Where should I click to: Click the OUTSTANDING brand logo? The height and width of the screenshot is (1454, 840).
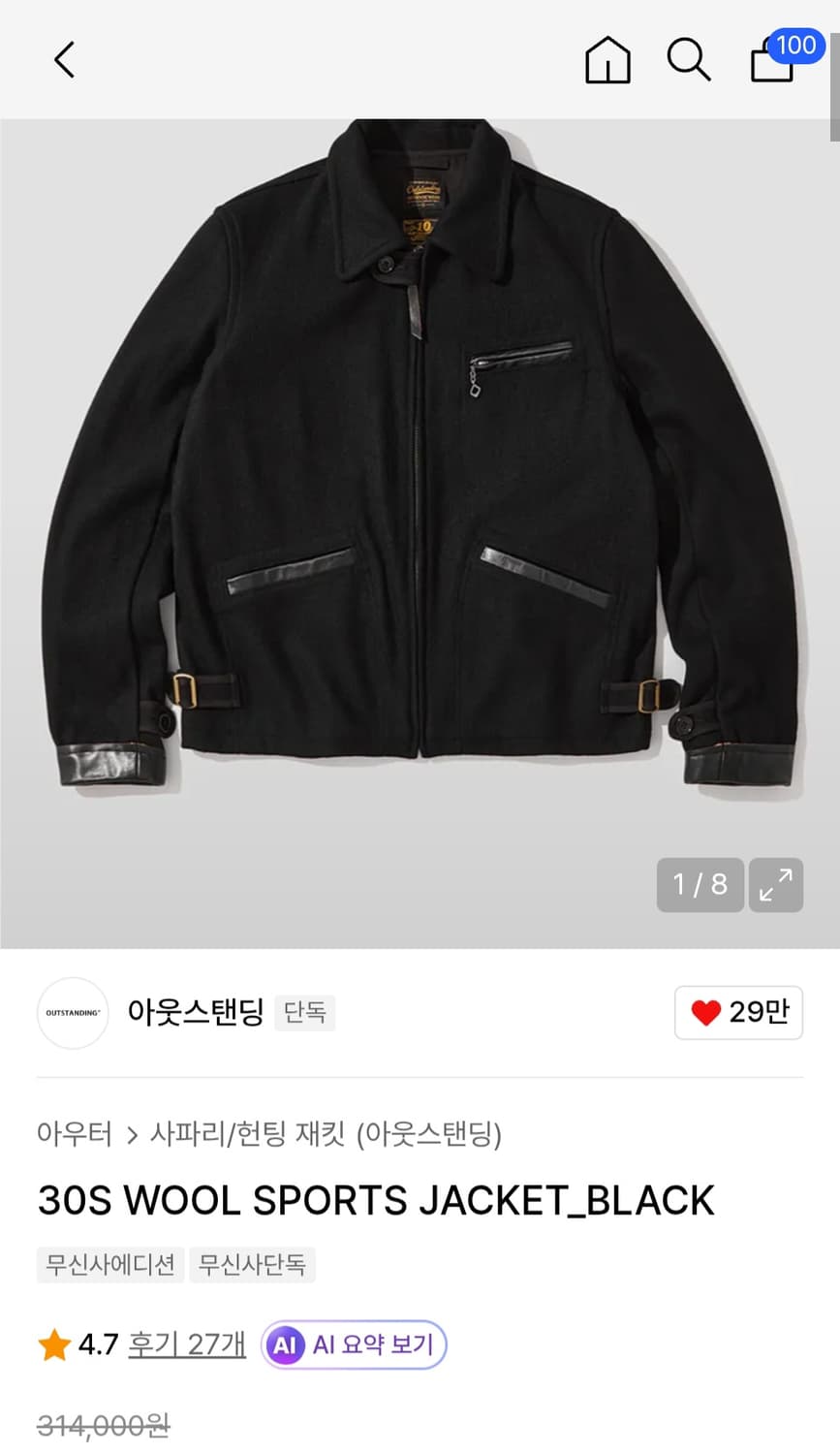73,1012
